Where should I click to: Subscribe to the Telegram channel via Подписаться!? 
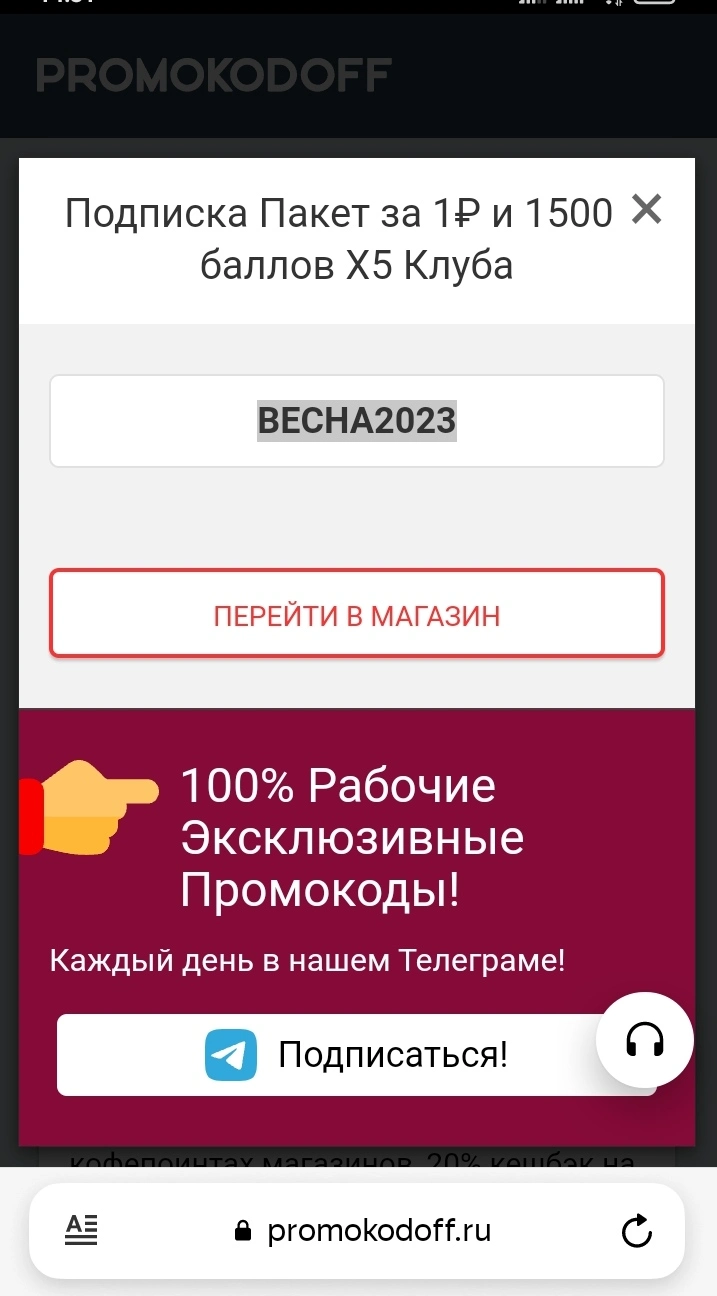click(357, 1055)
